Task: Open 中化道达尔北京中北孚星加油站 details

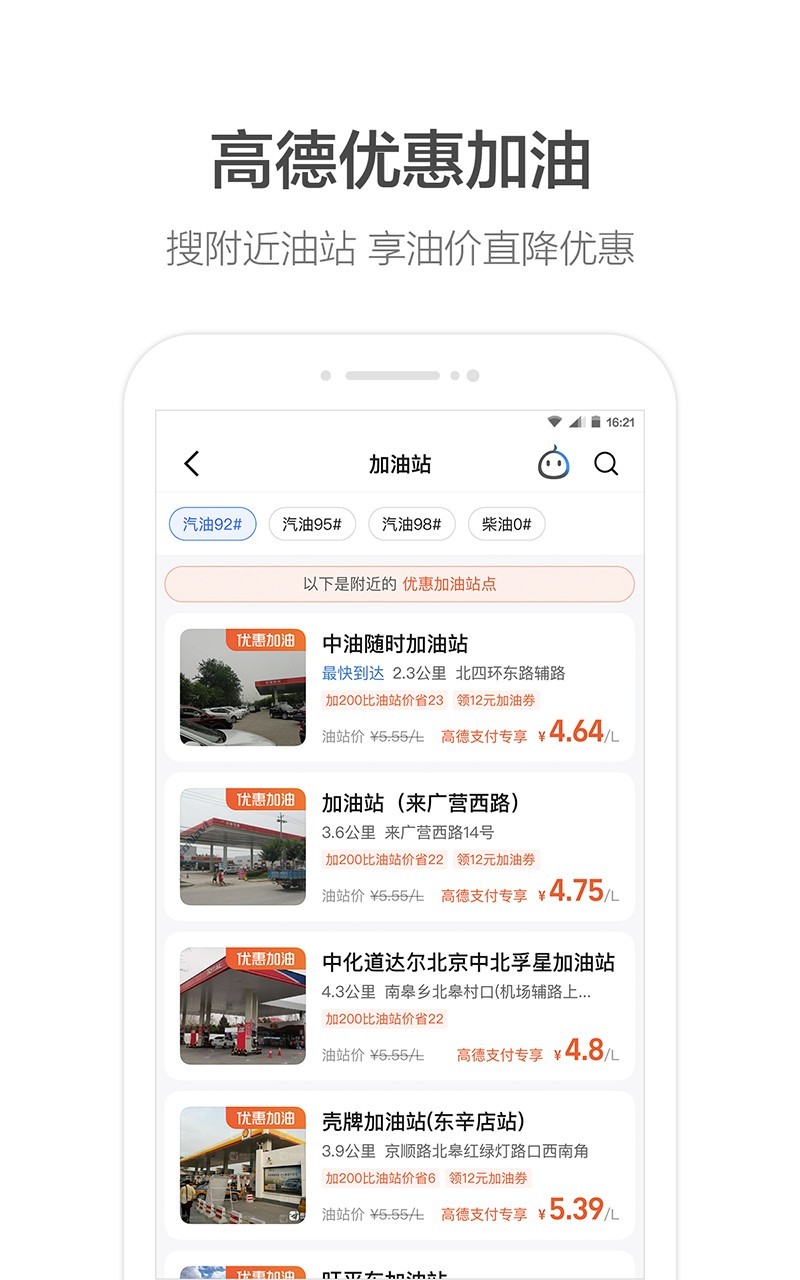Action: click(x=468, y=963)
